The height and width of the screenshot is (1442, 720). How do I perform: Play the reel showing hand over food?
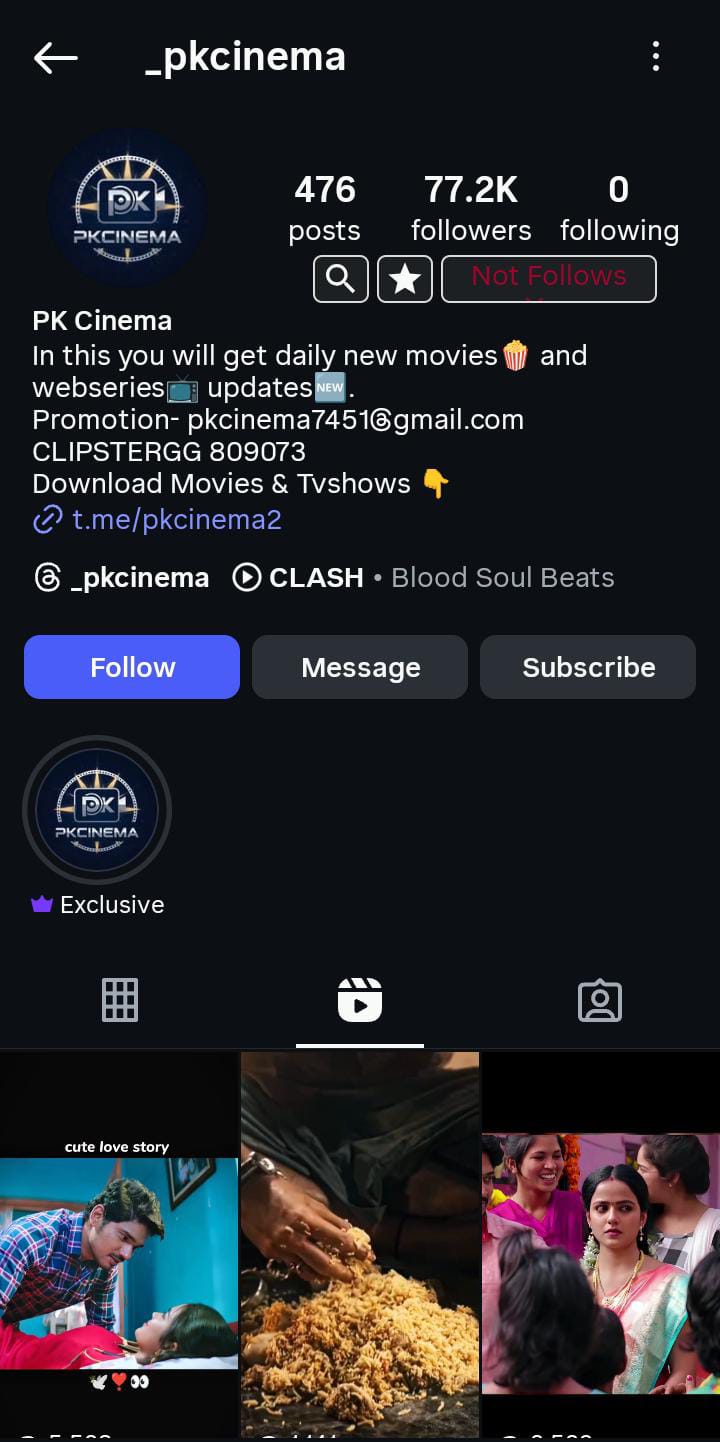tap(360, 1245)
